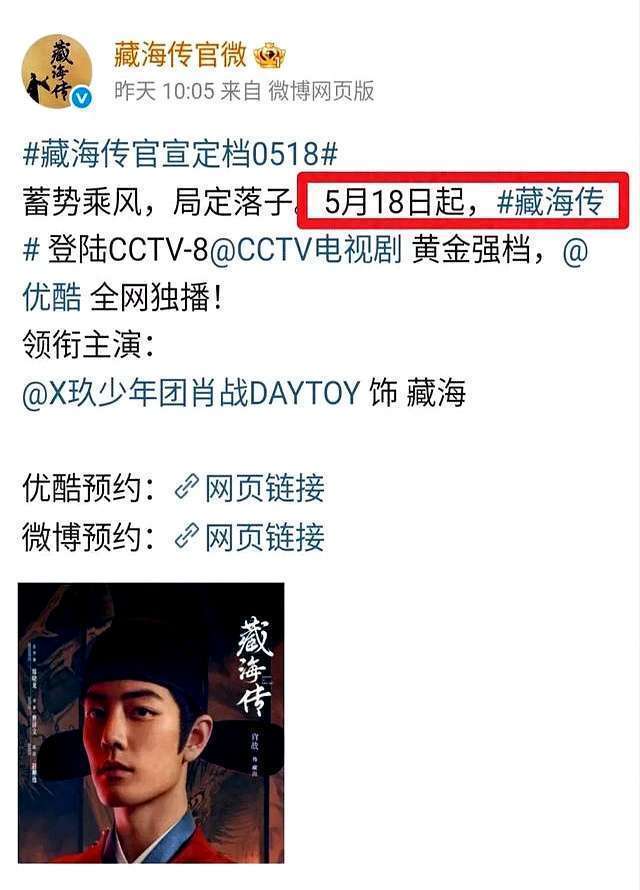
Task: Open @X玖少年团肖战DAYTOY profile mention
Action: click(191, 393)
